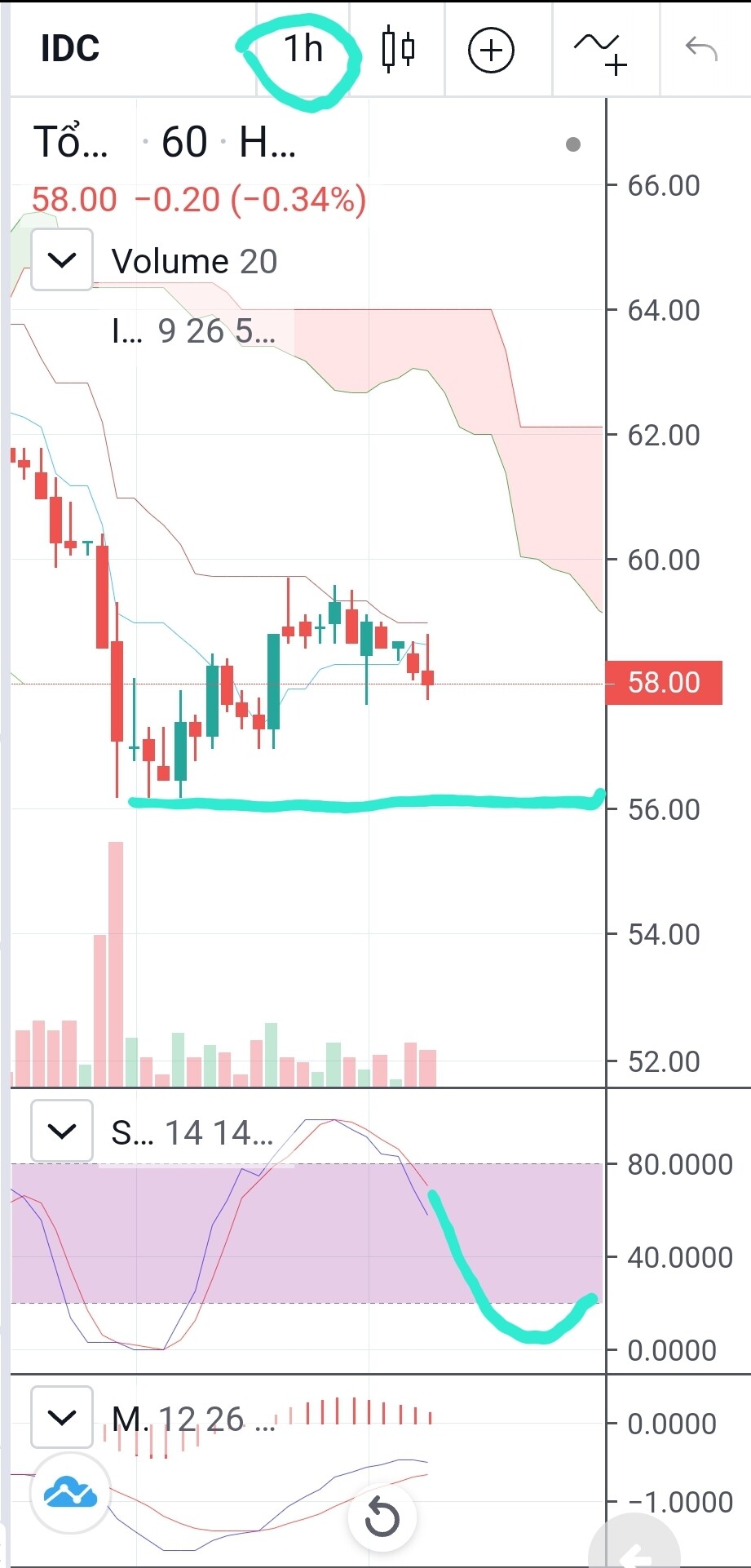Collapse the MACD indicator legend
The height and width of the screenshot is (1568, 751).
click(62, 1418)
